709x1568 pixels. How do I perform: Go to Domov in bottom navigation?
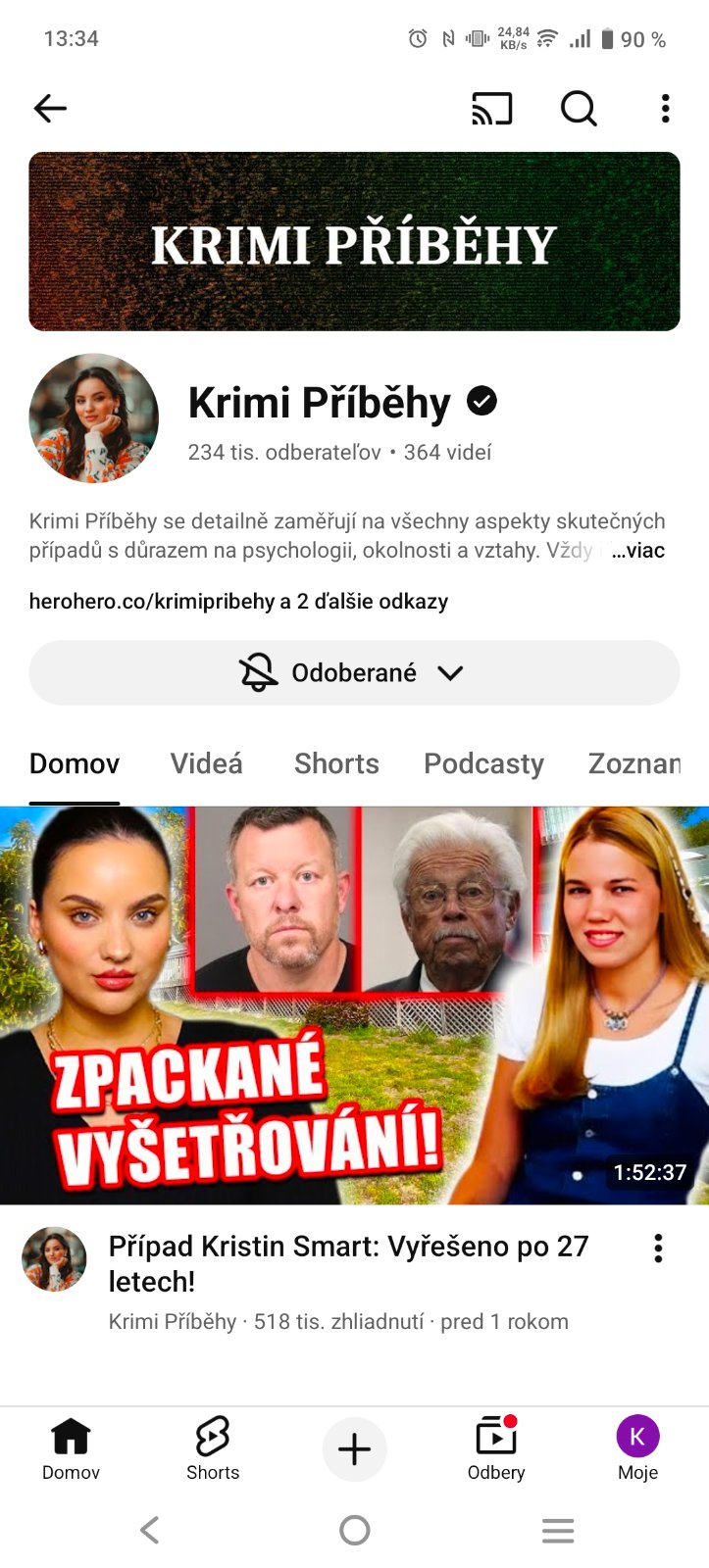(71, 1448)
